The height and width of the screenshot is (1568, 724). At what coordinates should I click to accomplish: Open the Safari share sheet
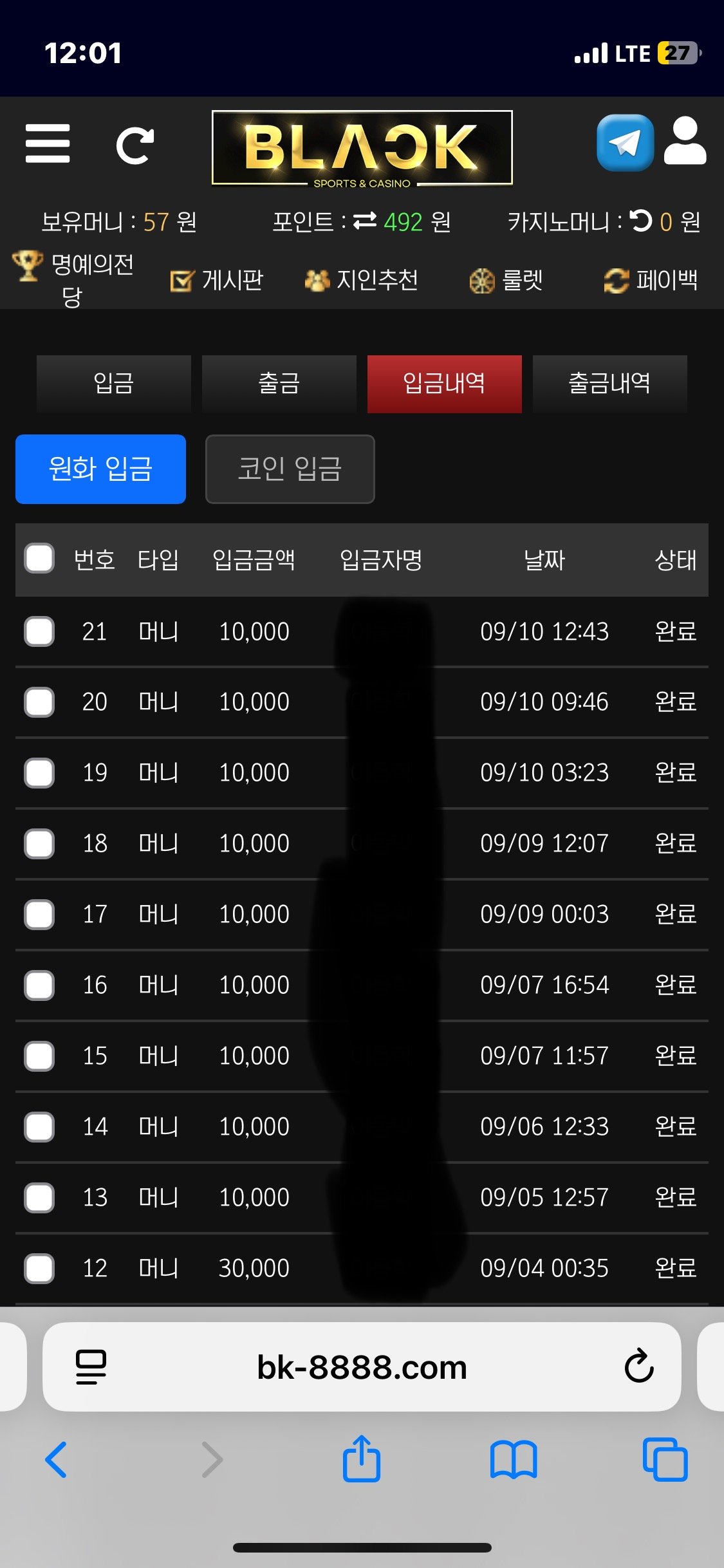[362, 1459]
